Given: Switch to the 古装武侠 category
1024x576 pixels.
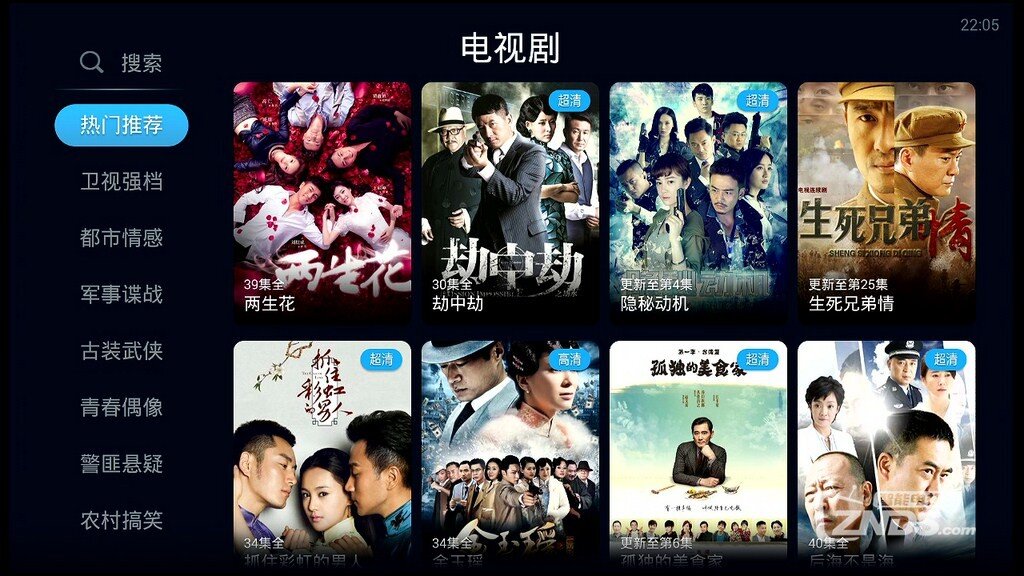Looking at the screenshot, I should (121, 351).
